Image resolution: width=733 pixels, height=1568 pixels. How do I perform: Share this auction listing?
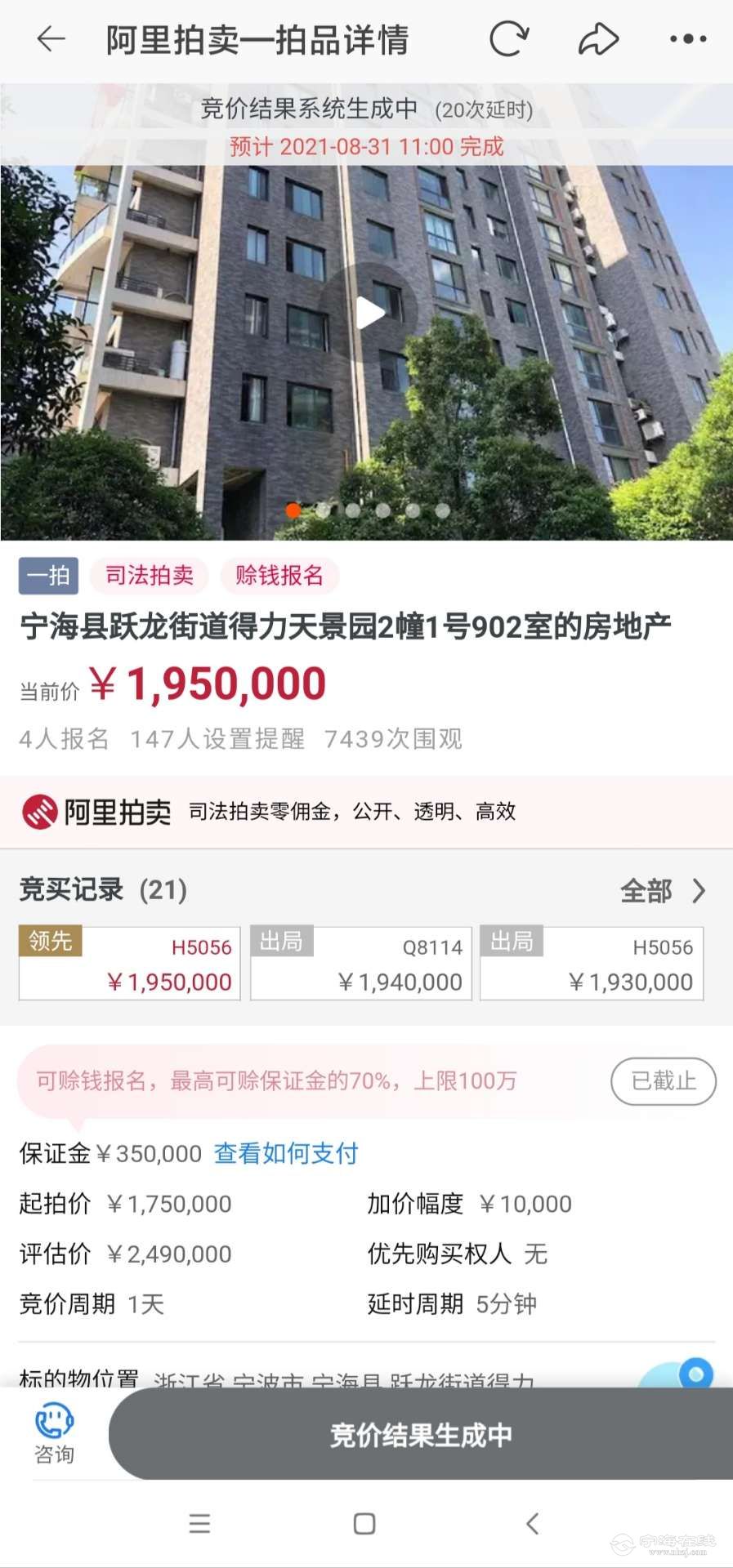click(x=598, y=38)
